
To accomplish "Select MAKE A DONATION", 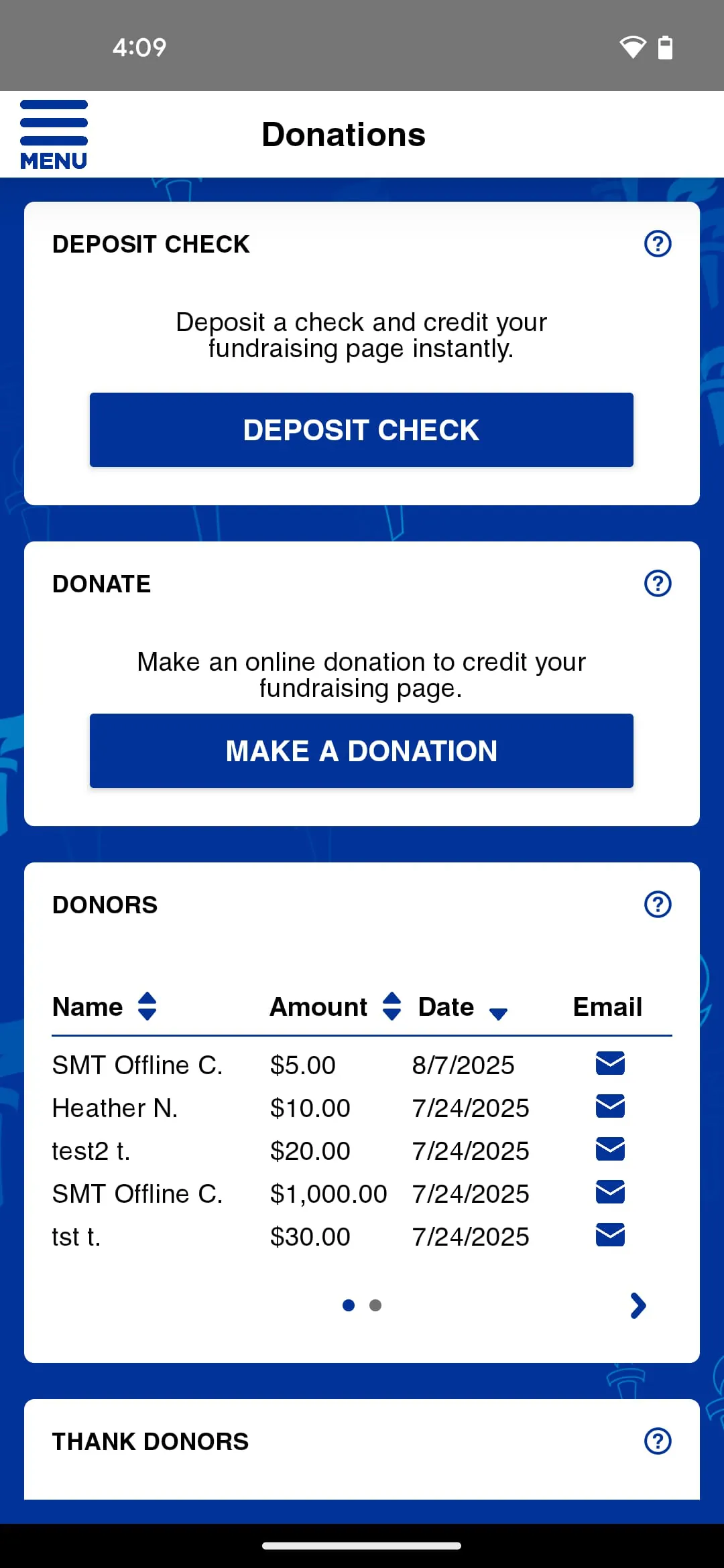I will coord(361,751).
